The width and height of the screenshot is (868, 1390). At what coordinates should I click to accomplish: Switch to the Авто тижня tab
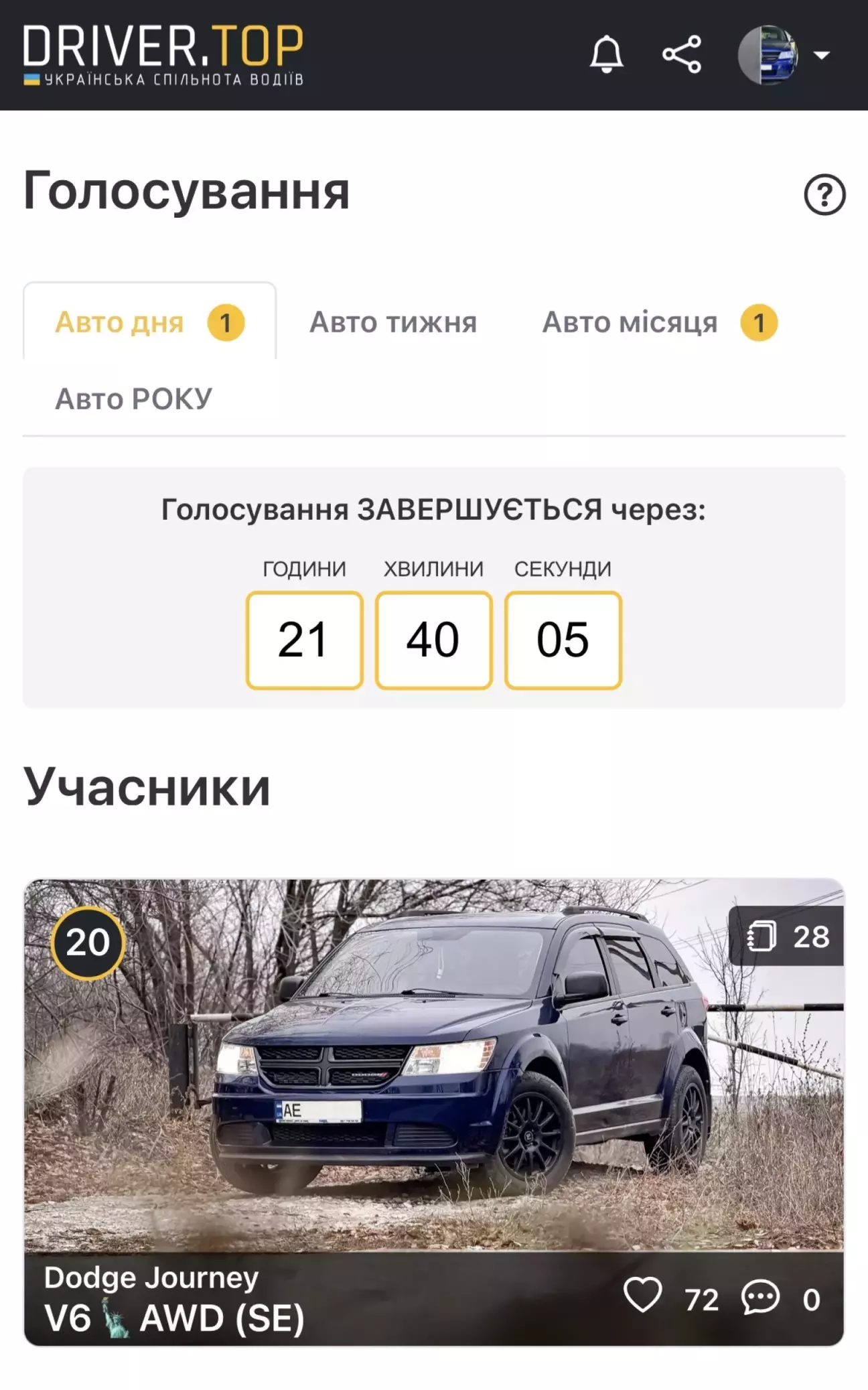point(393,322)
